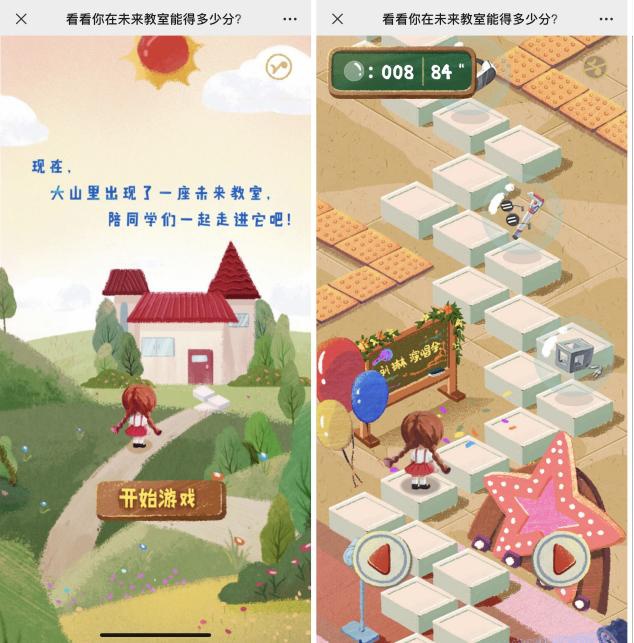Tap the left-pointing arrow move button

coord(381,558)
